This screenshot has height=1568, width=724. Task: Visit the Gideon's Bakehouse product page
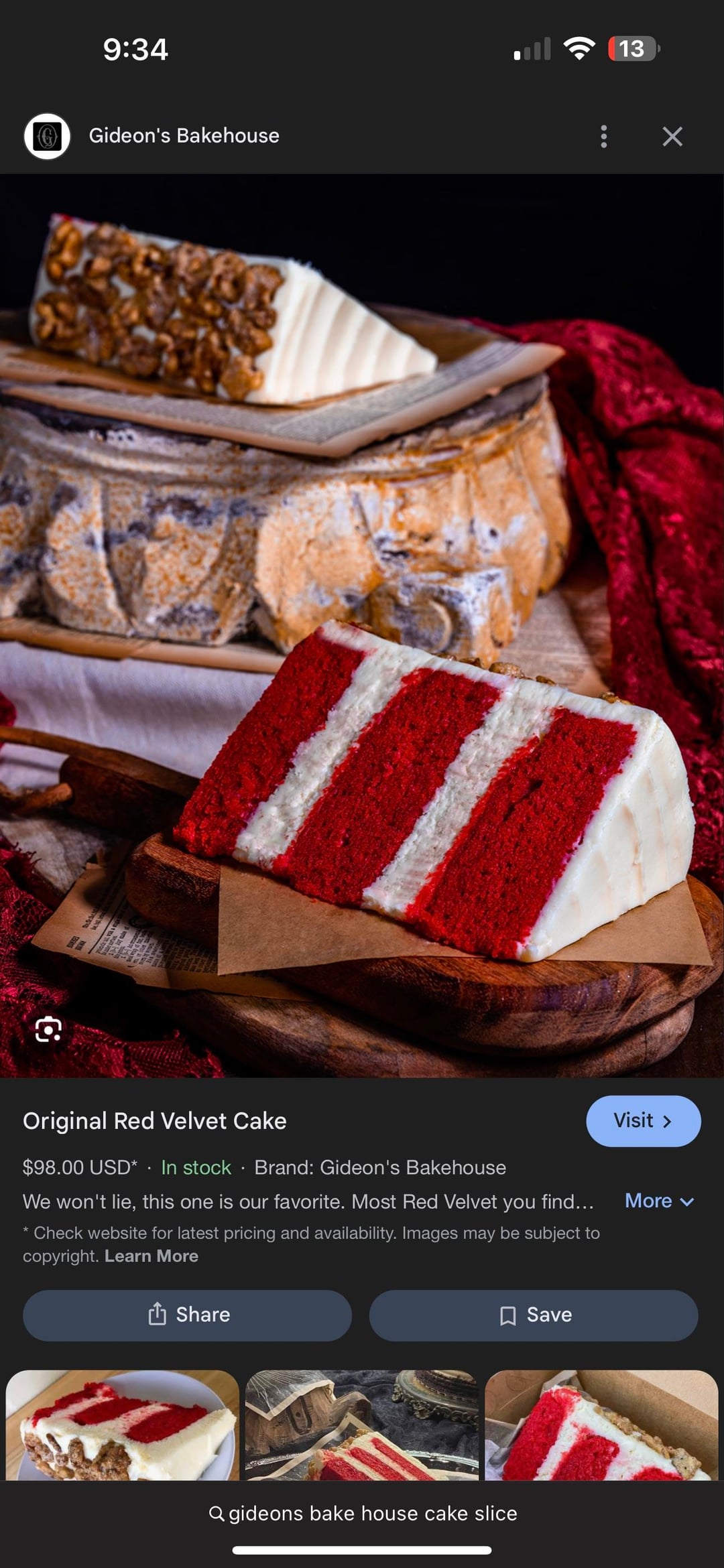(x=643, y=1120)
